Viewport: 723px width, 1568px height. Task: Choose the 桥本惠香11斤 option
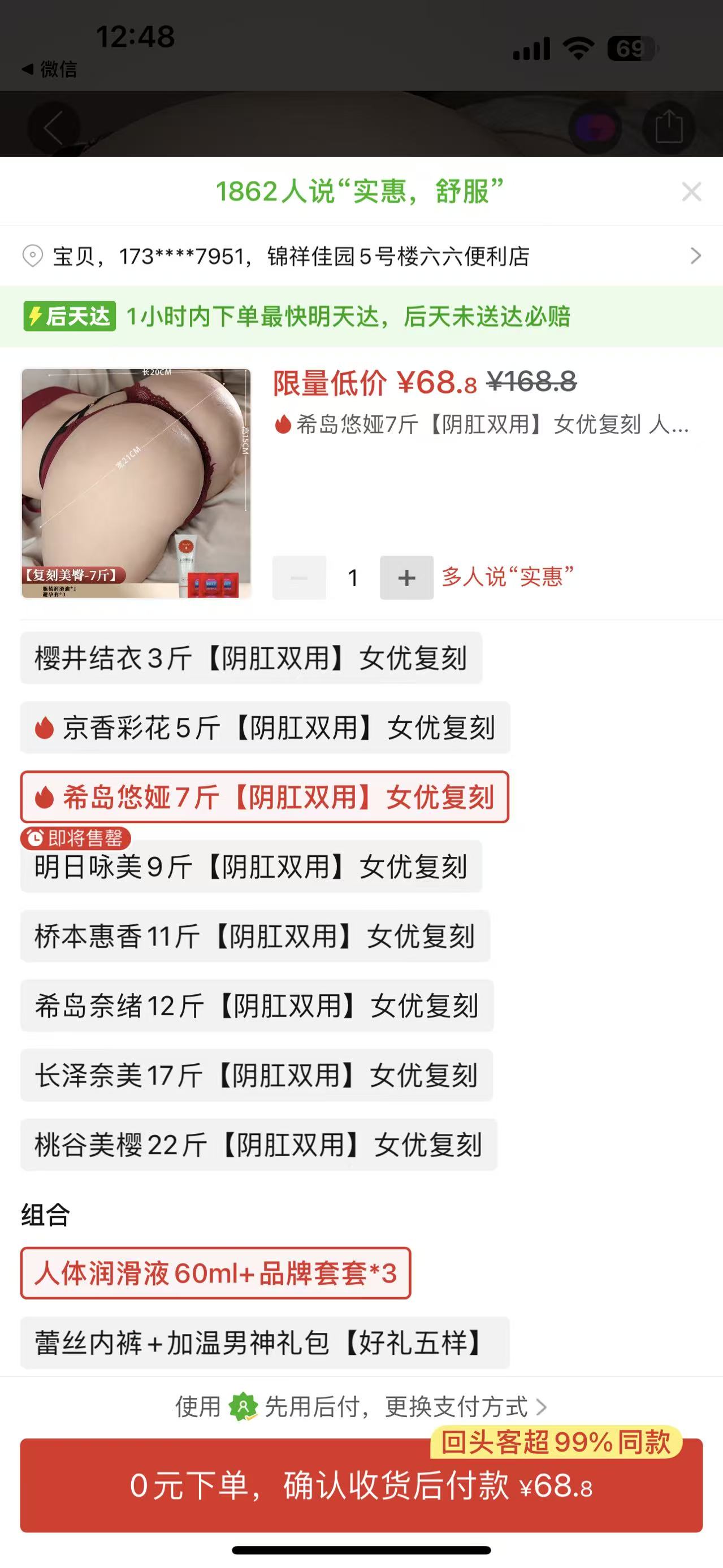point(254,936)
